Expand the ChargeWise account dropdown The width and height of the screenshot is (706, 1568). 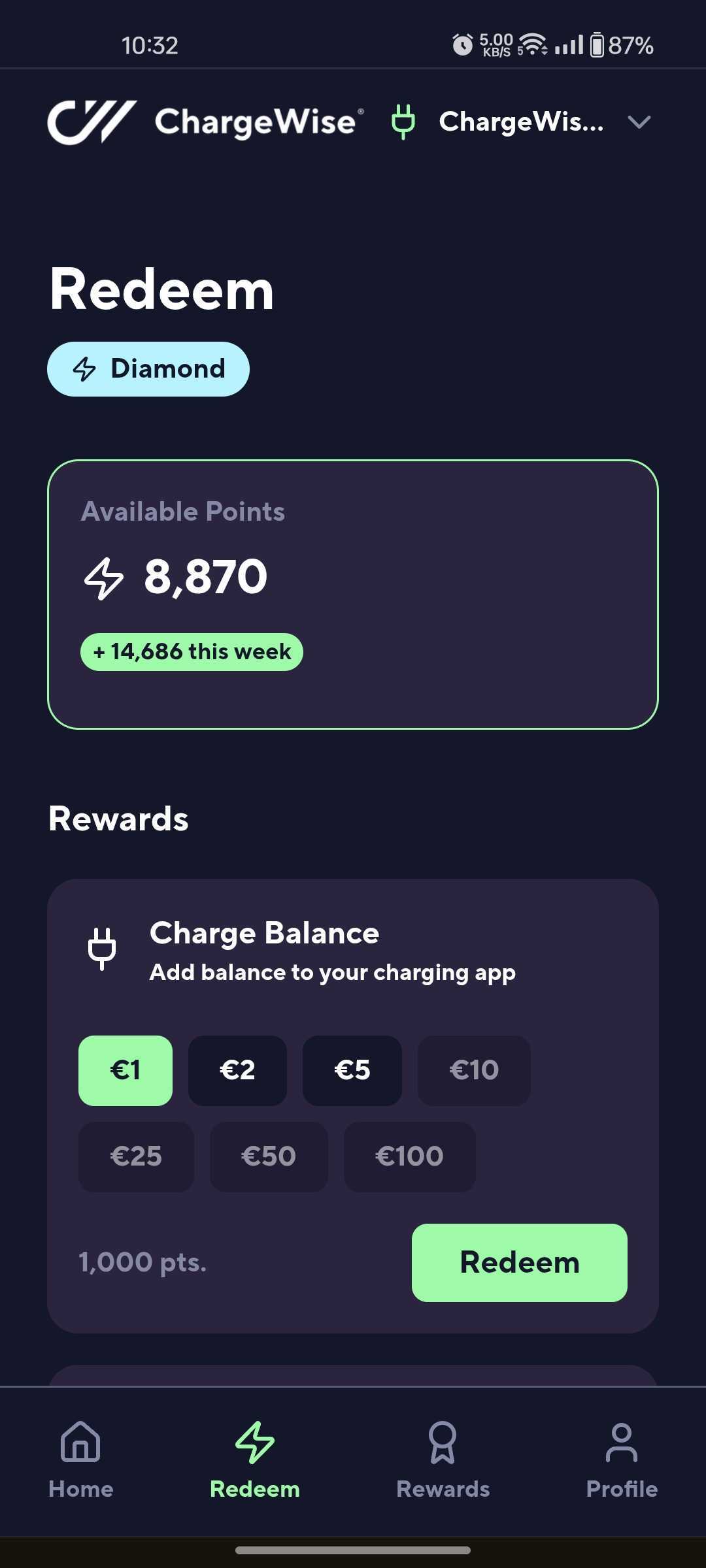pyautogui.click(x=638, y=122)
